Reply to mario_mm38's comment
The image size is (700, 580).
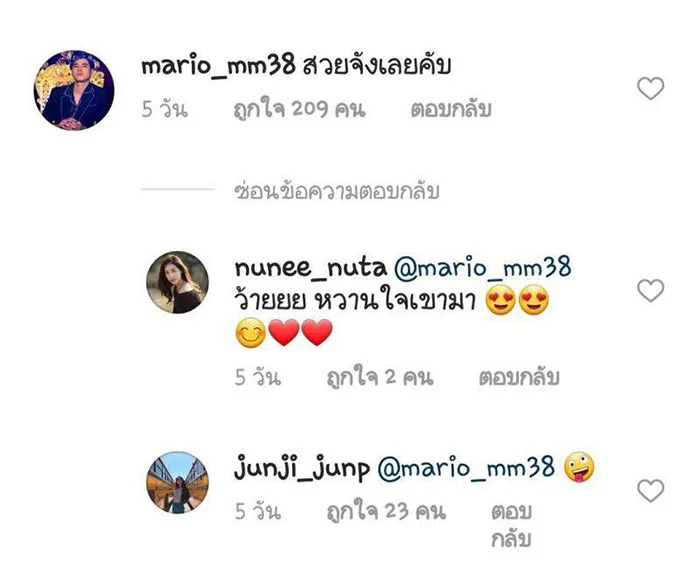450,111
